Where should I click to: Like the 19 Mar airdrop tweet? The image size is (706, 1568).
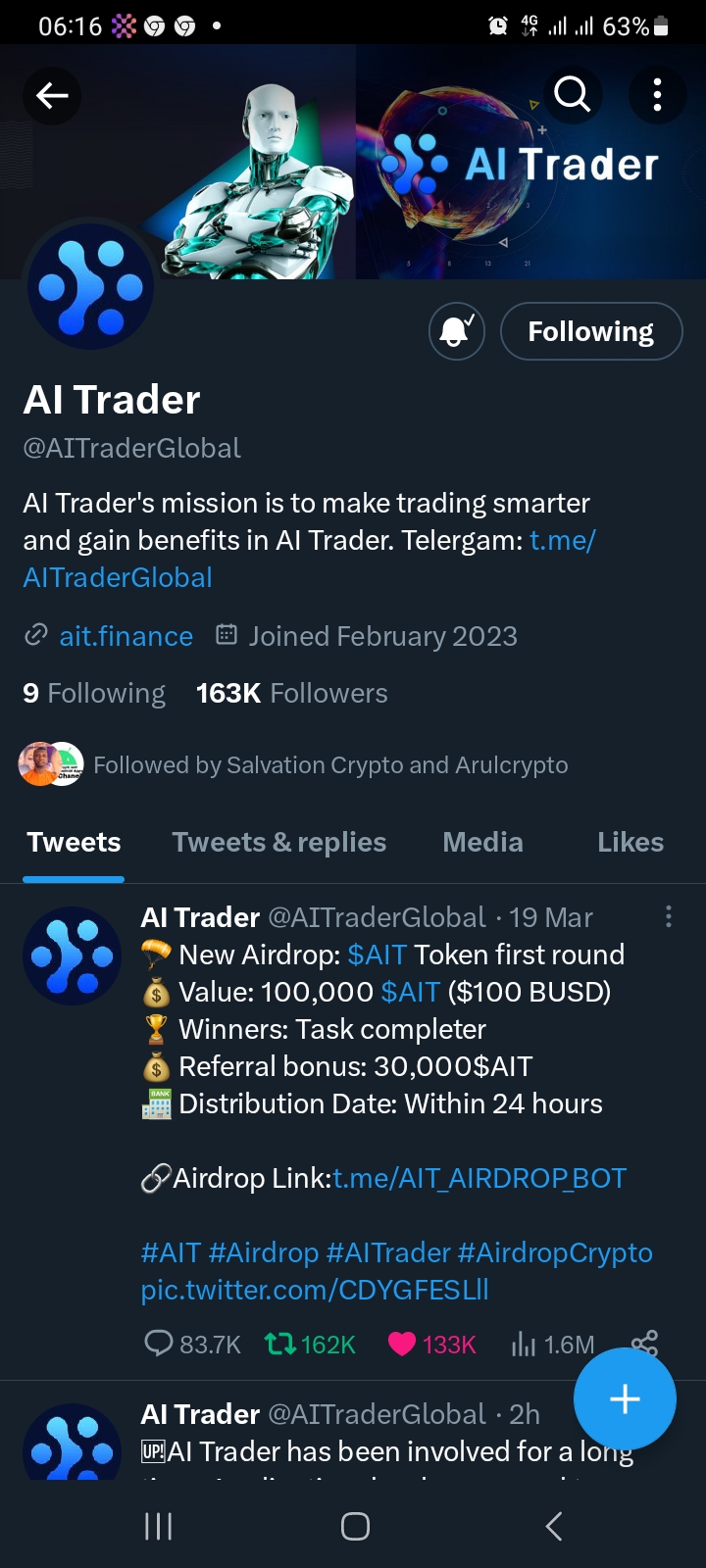[402, 1344]
